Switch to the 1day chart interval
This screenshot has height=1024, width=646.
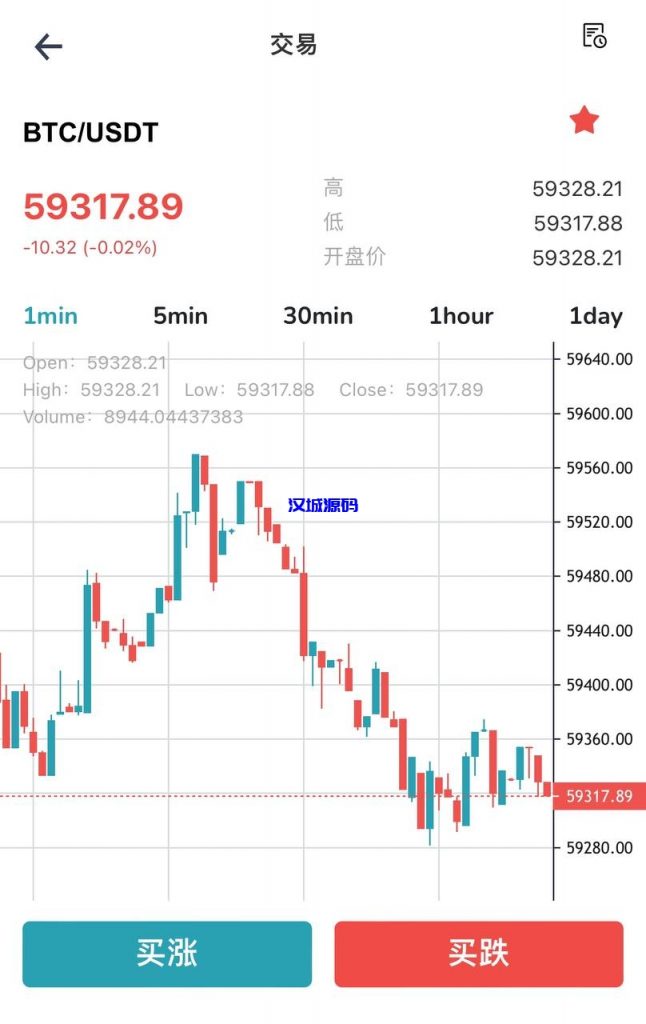point(595,316)
